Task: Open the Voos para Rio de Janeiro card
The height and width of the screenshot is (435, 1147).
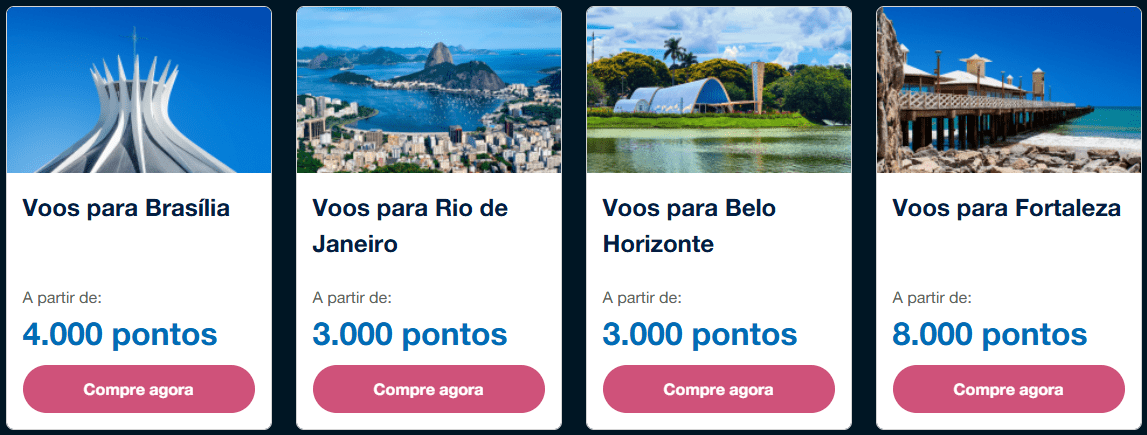Action: tap(410, 225)
